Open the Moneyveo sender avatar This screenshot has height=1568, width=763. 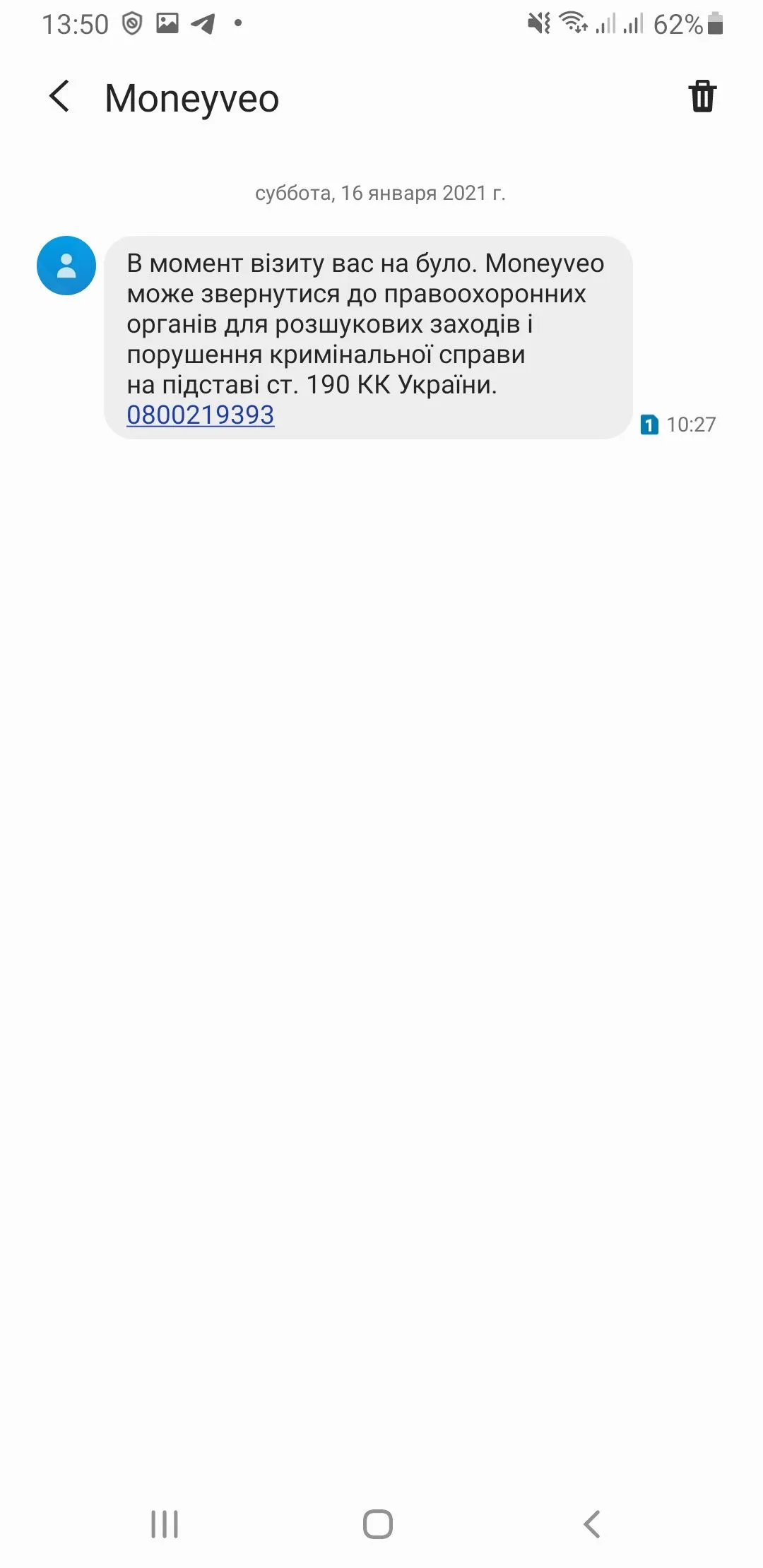(x=66, y=266)
